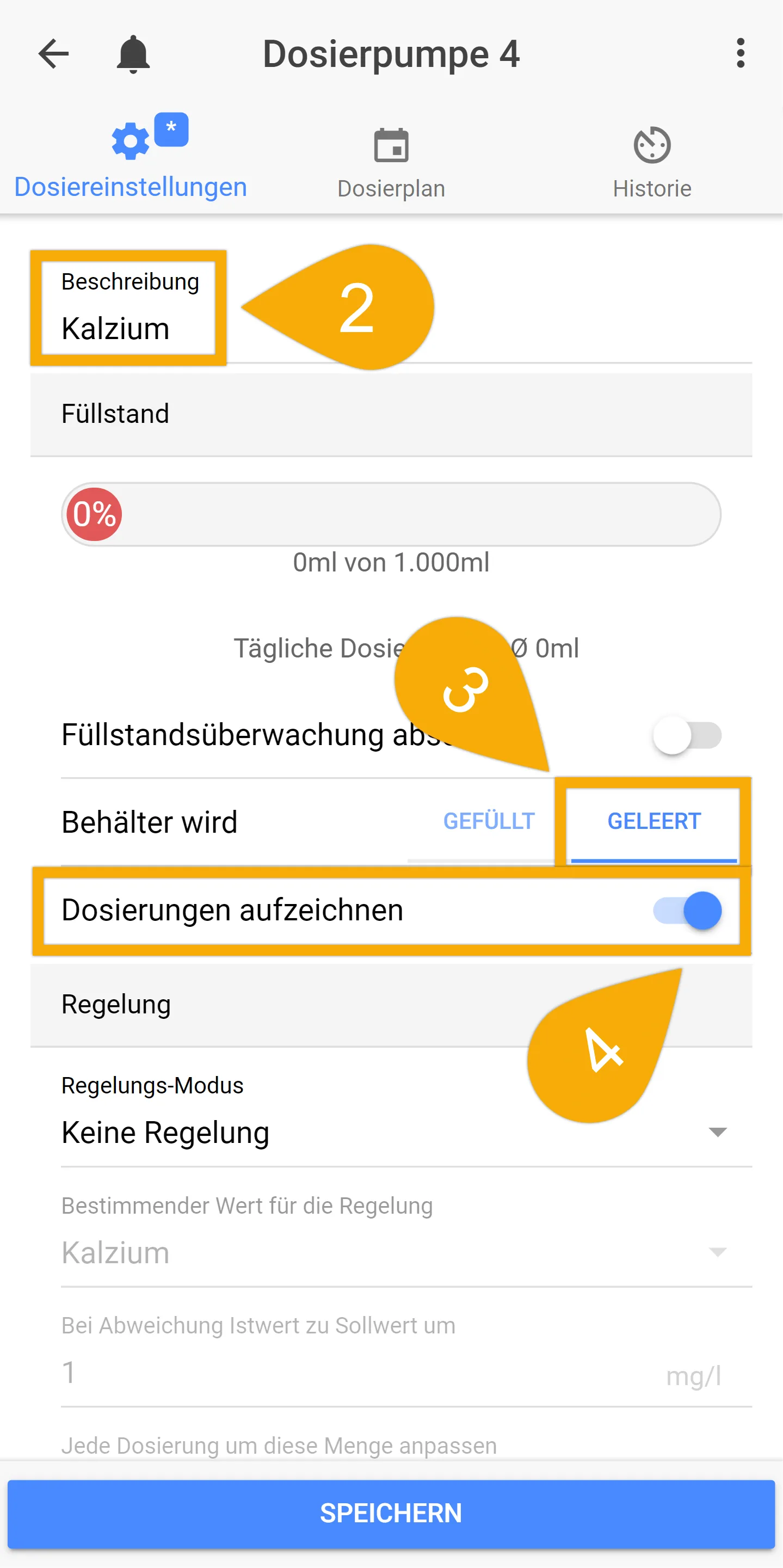Screen dimensions: 783x1568
Task: Toggle Füllstandsüberwachung switch
Action: (x=687, y=735)
